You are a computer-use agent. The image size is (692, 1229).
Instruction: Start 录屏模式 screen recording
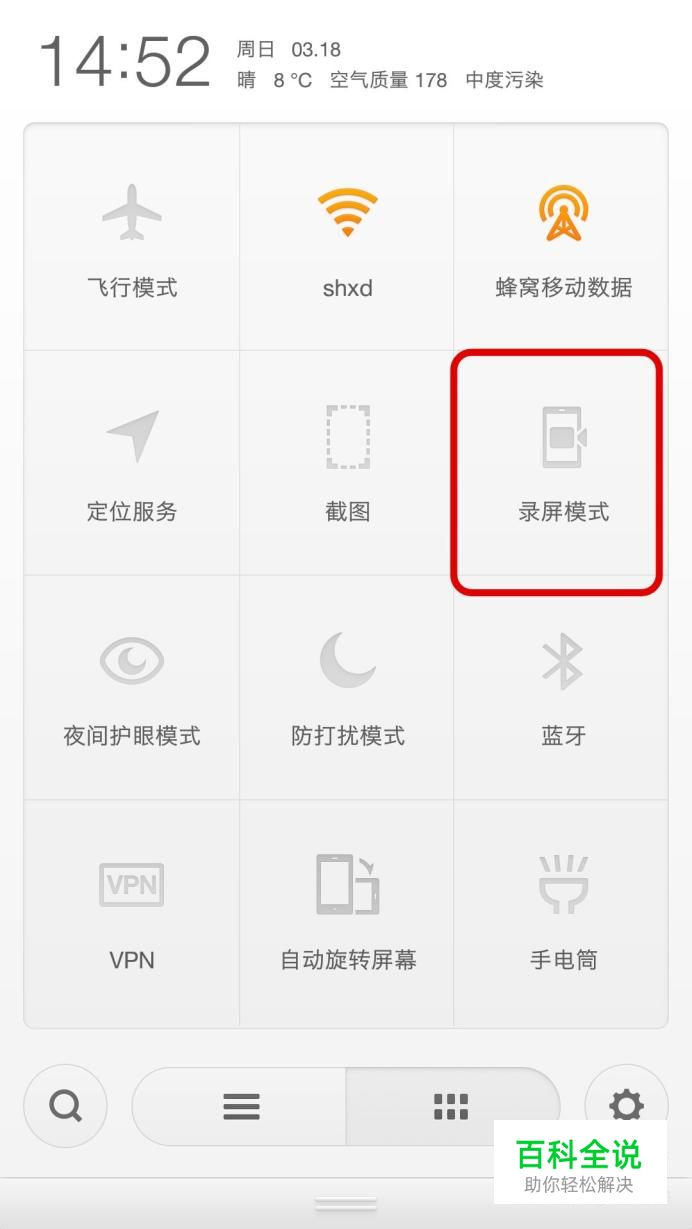(563, 462)
